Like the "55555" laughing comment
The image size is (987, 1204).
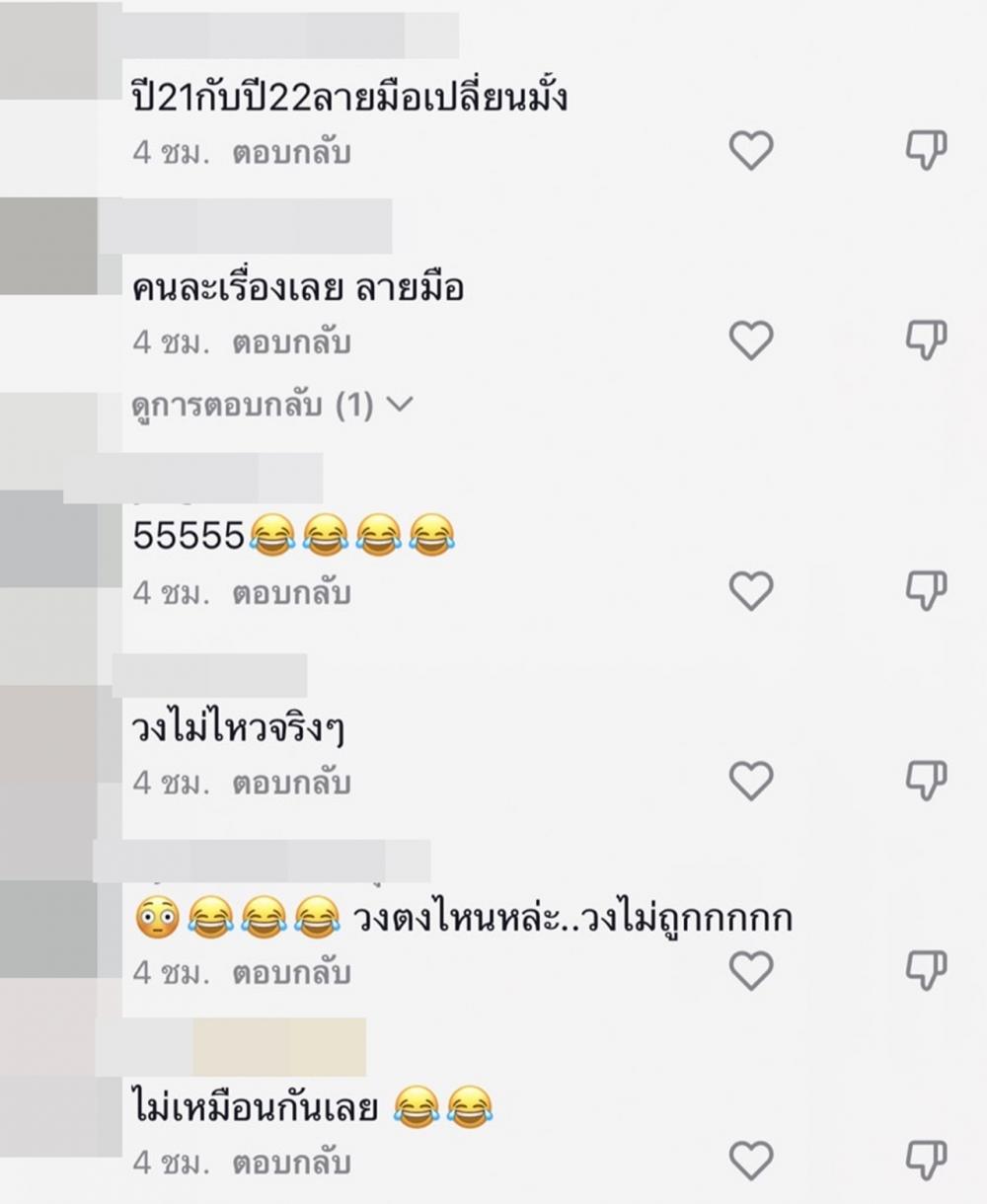tap(750, 591)
